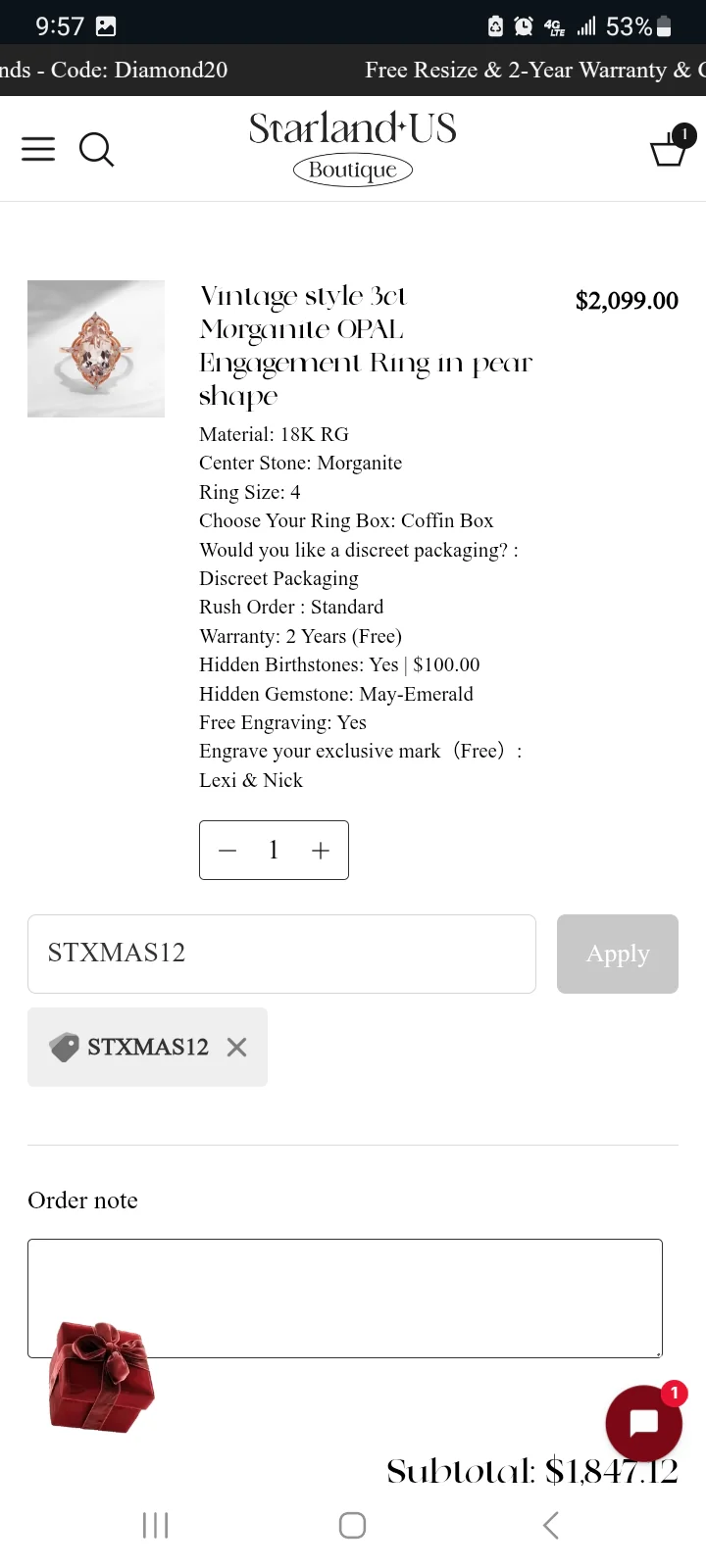
Task: Open recent apps
Action: click(x=156, y=1525)
